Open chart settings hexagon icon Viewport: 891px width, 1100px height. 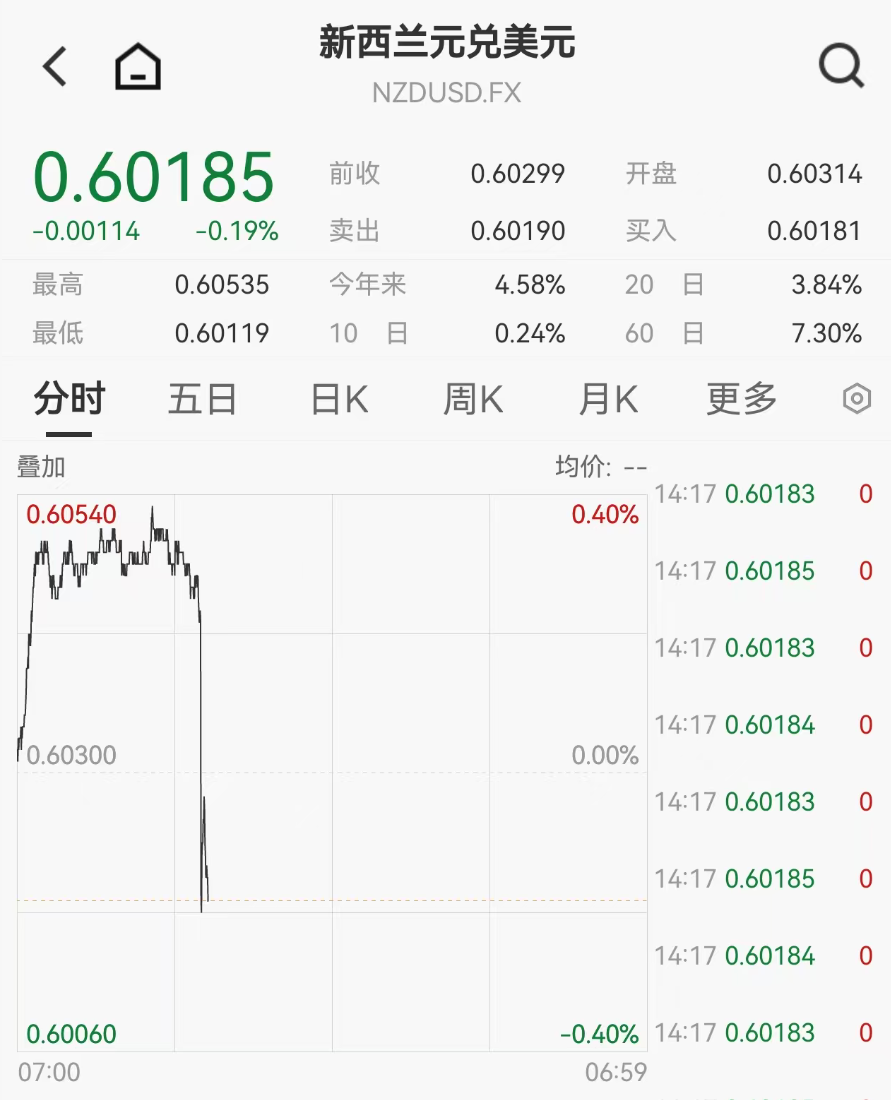click(x=857, y=400)
